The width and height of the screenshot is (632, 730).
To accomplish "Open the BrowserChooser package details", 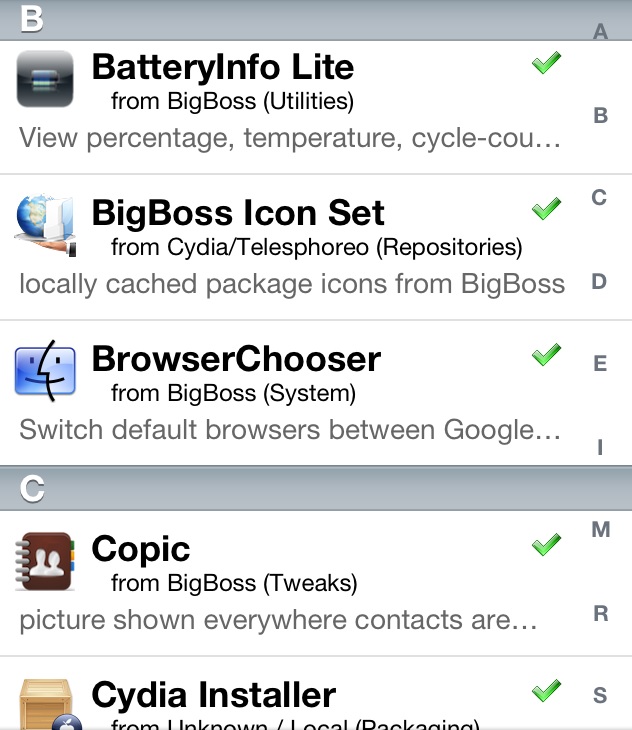I will pos(290,393).
